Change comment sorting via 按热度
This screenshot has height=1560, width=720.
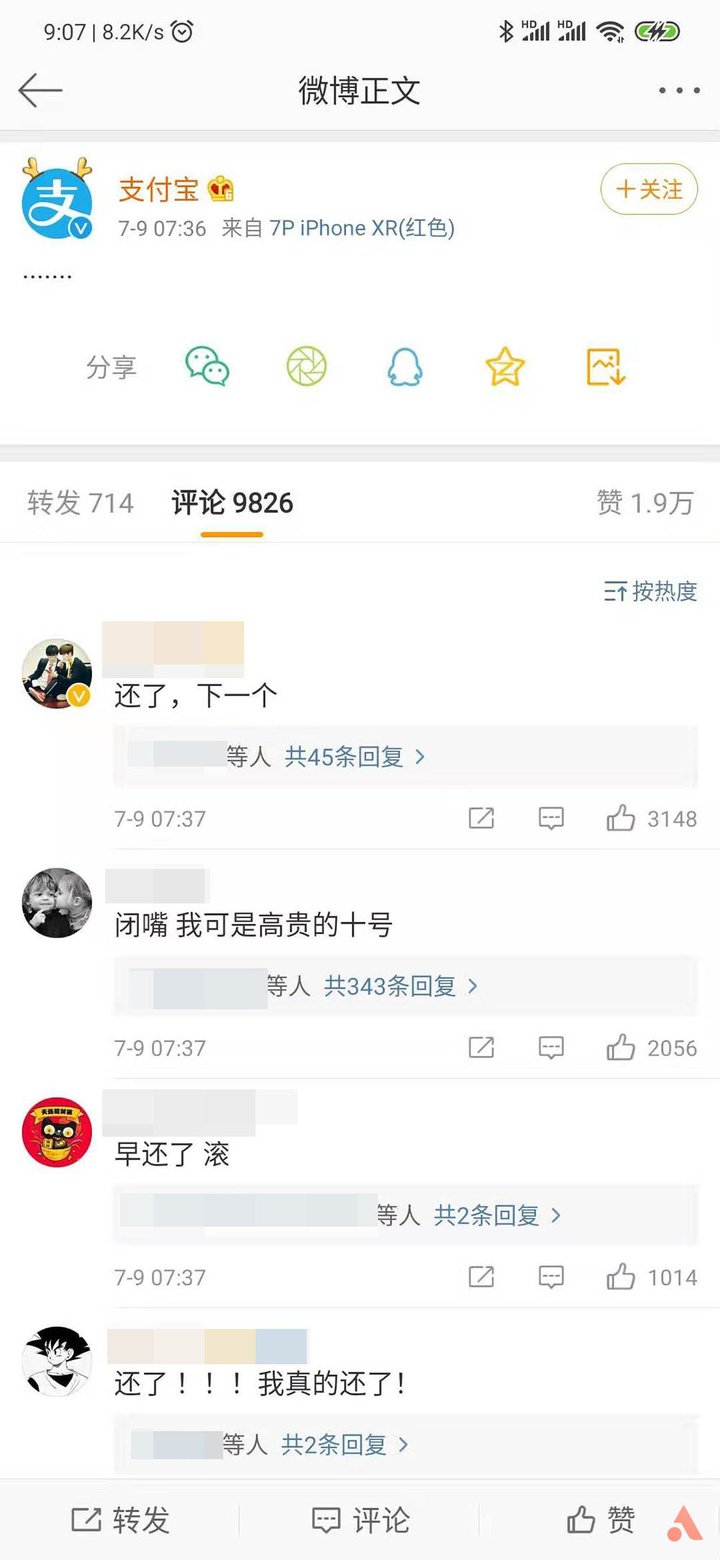650,592
